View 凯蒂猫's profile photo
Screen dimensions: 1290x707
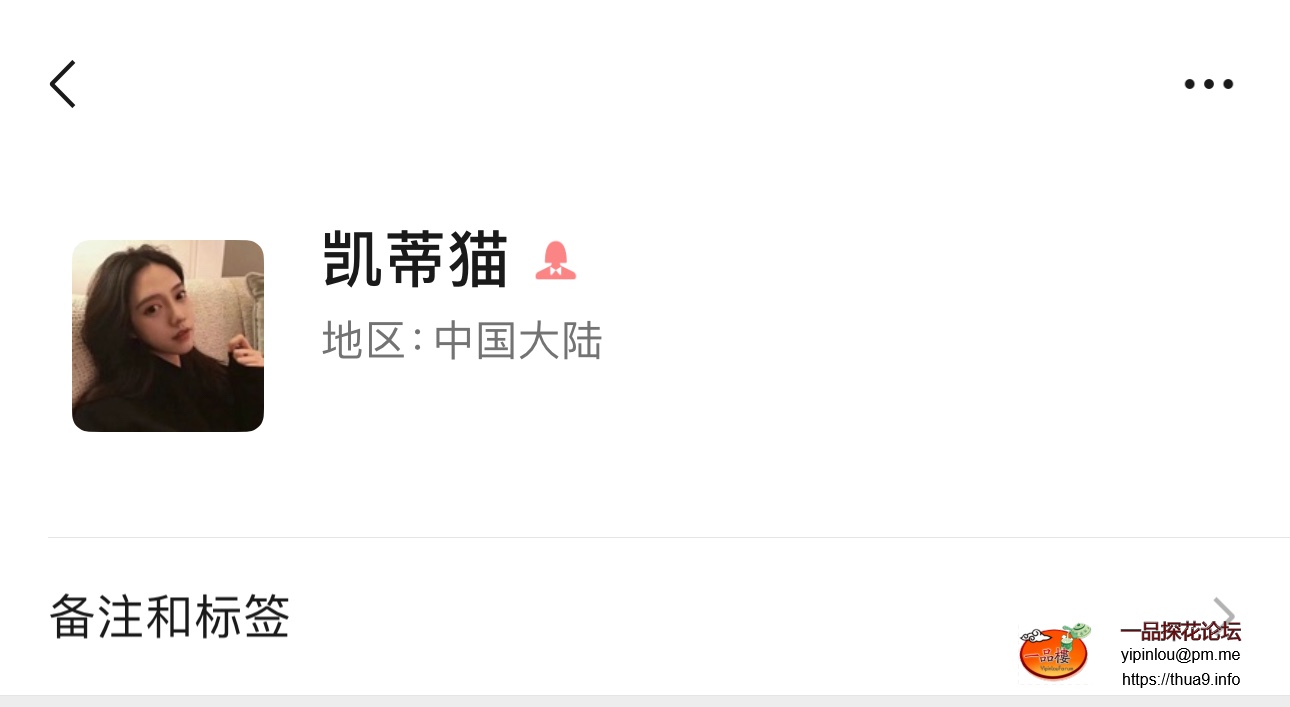(168, 336)
